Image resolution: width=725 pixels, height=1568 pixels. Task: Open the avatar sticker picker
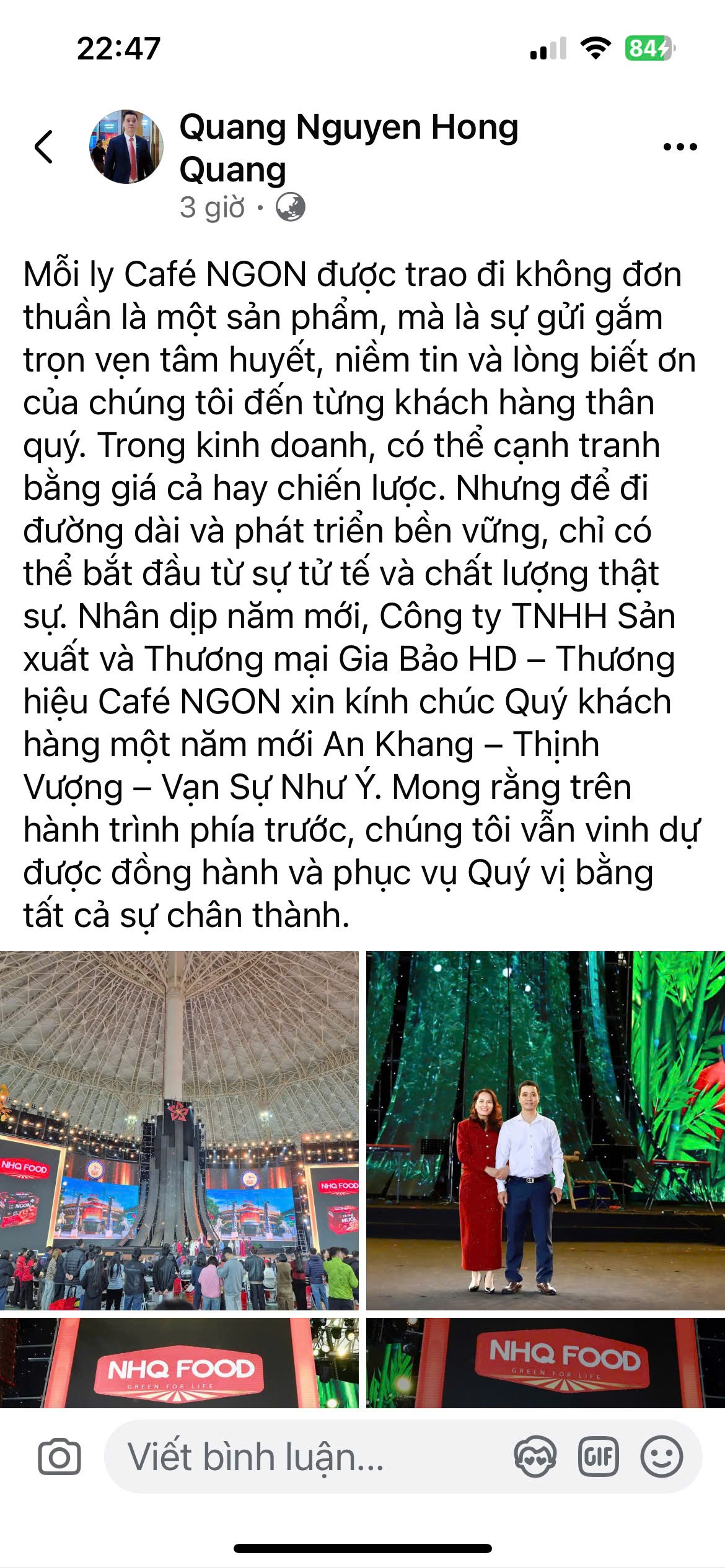click(x=535, y=1457)
